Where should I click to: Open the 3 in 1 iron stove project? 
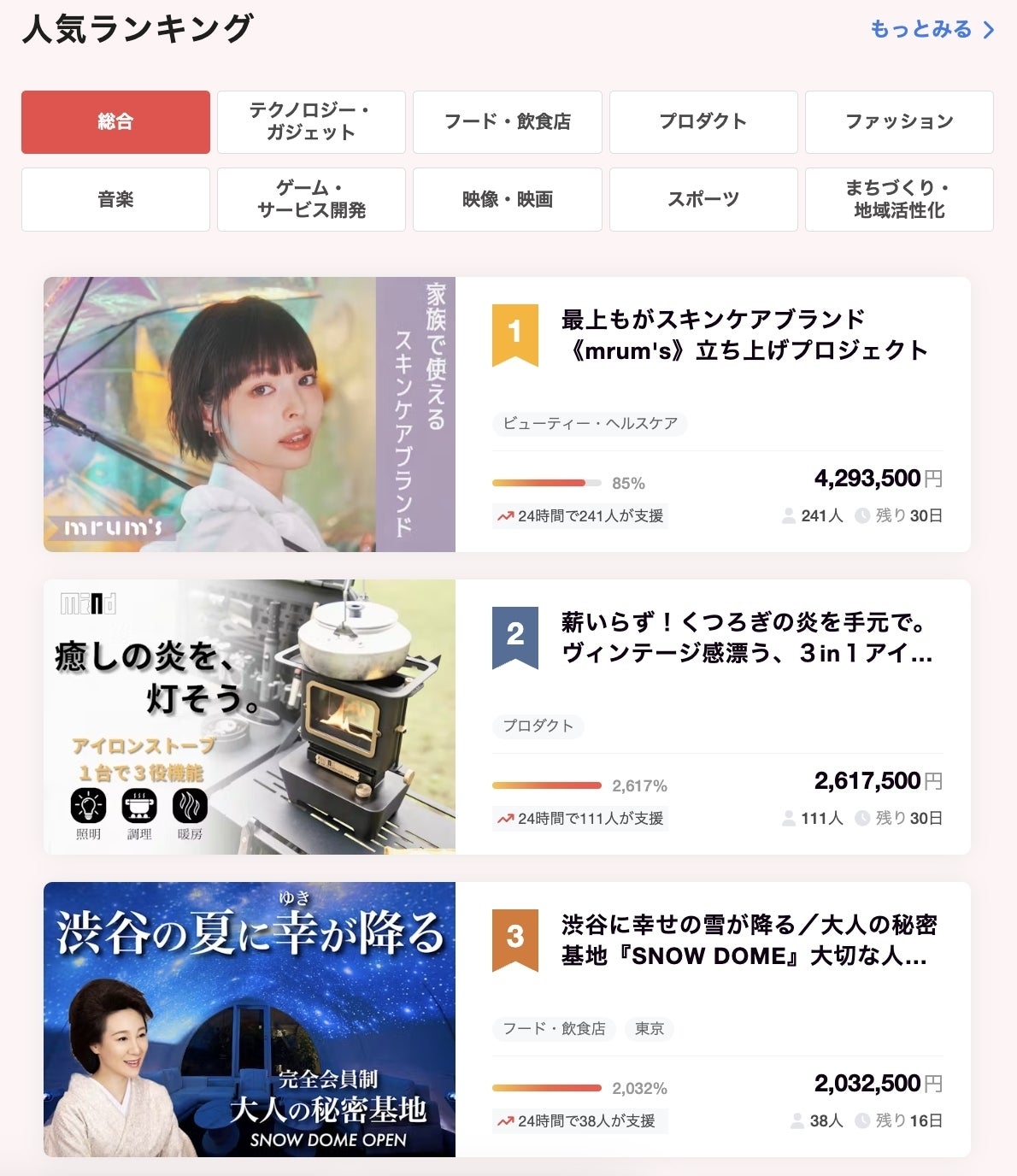(x=745, y=638)
